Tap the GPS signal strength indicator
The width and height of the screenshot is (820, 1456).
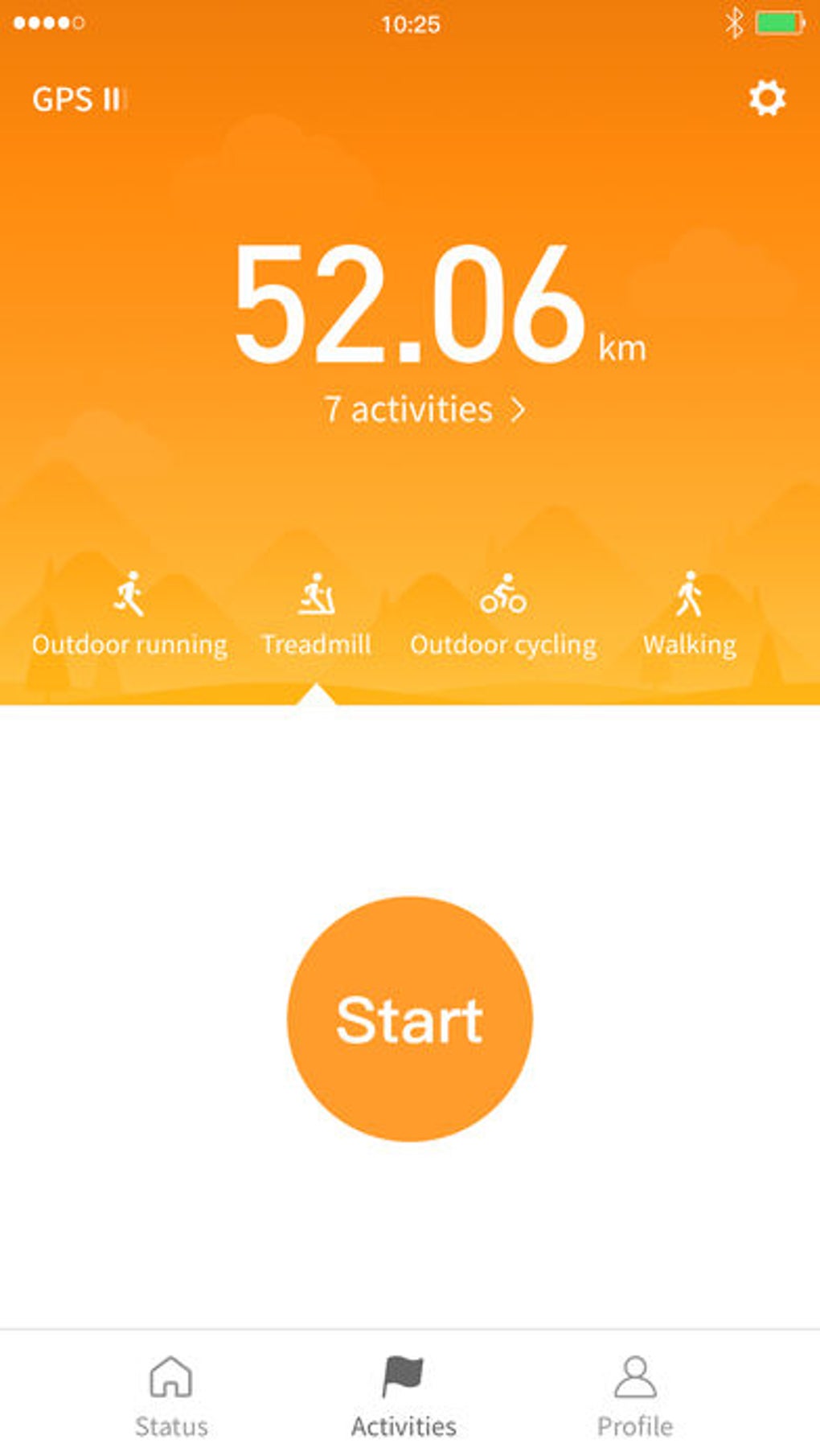point(79,100)
